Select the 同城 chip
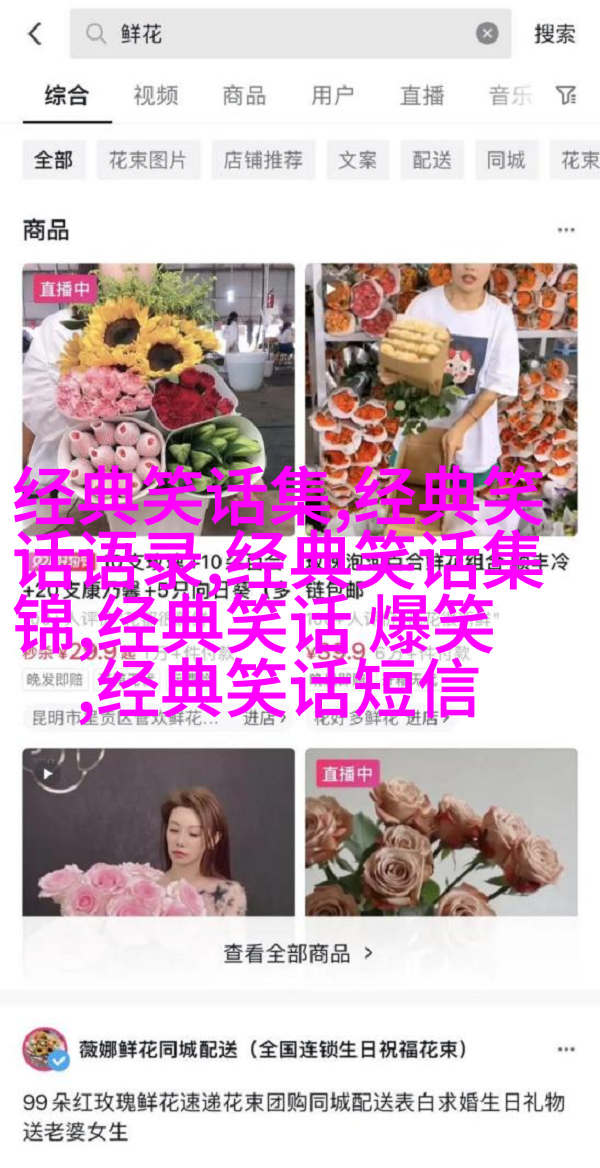Image resolution: width=600 pixels, height=1168 pixels. tap(506, 160)
